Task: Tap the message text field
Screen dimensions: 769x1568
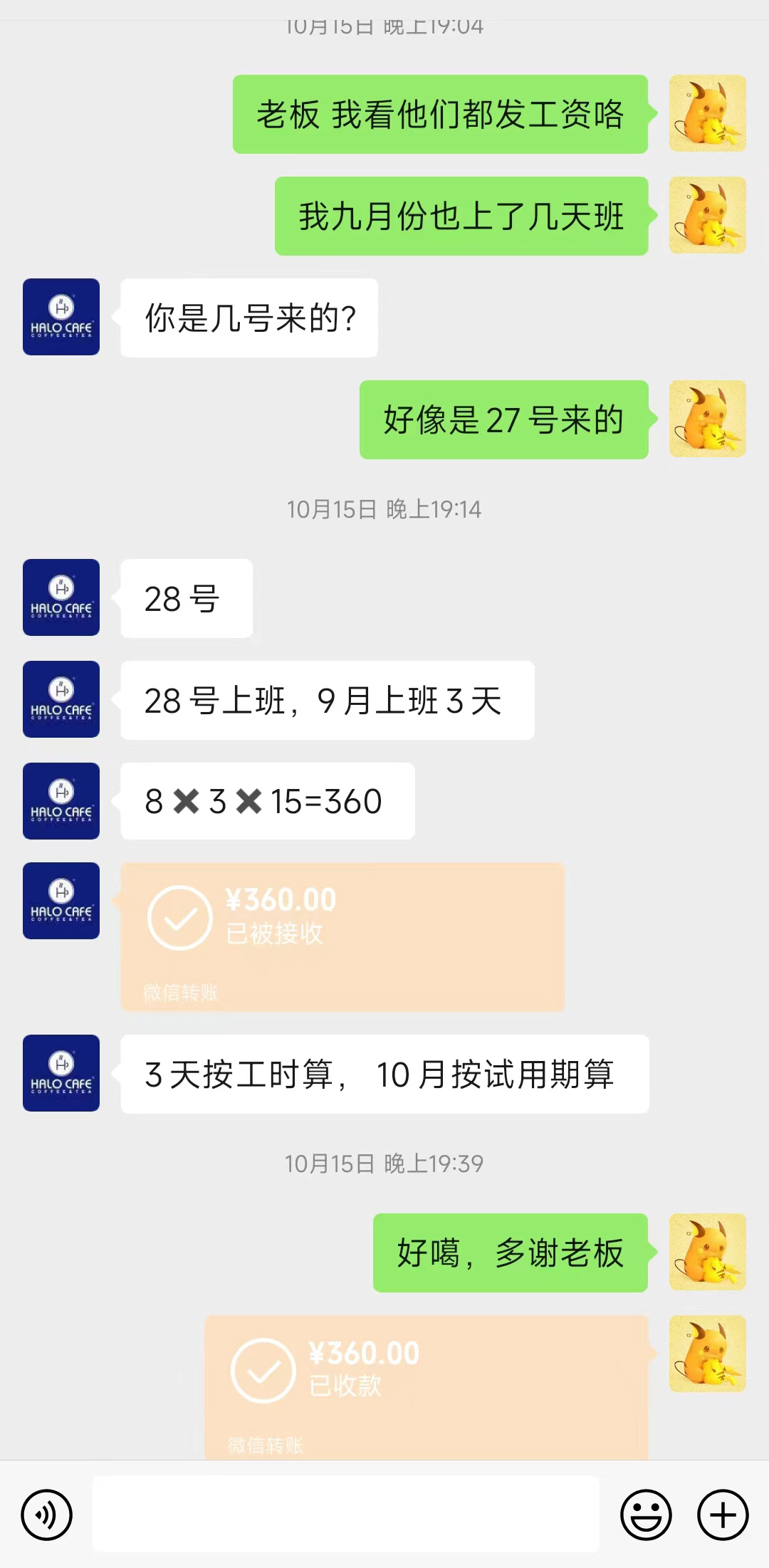Action: pos(346,1514)
